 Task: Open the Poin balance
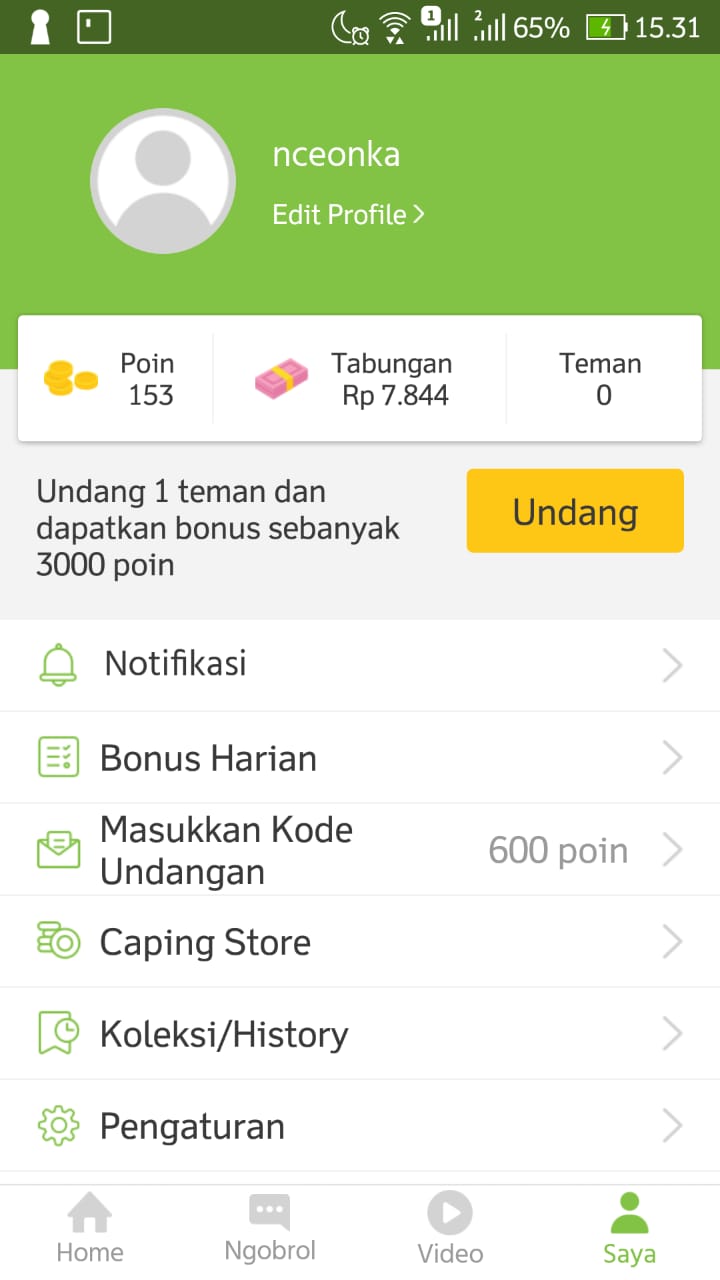[116, 379]
